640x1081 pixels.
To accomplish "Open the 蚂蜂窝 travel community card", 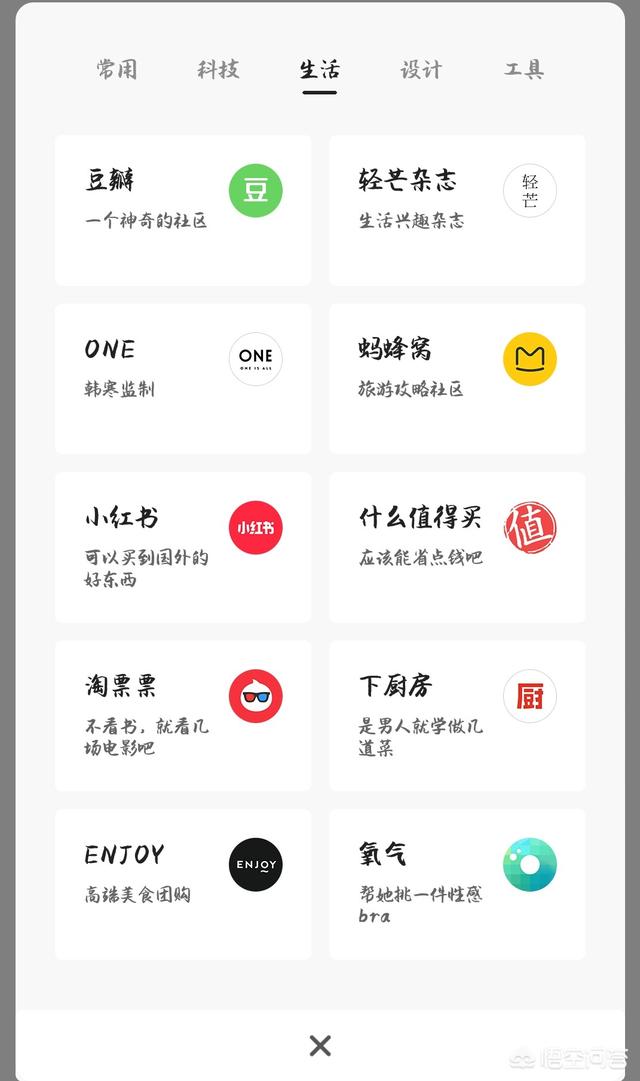I will pos(457,378).
